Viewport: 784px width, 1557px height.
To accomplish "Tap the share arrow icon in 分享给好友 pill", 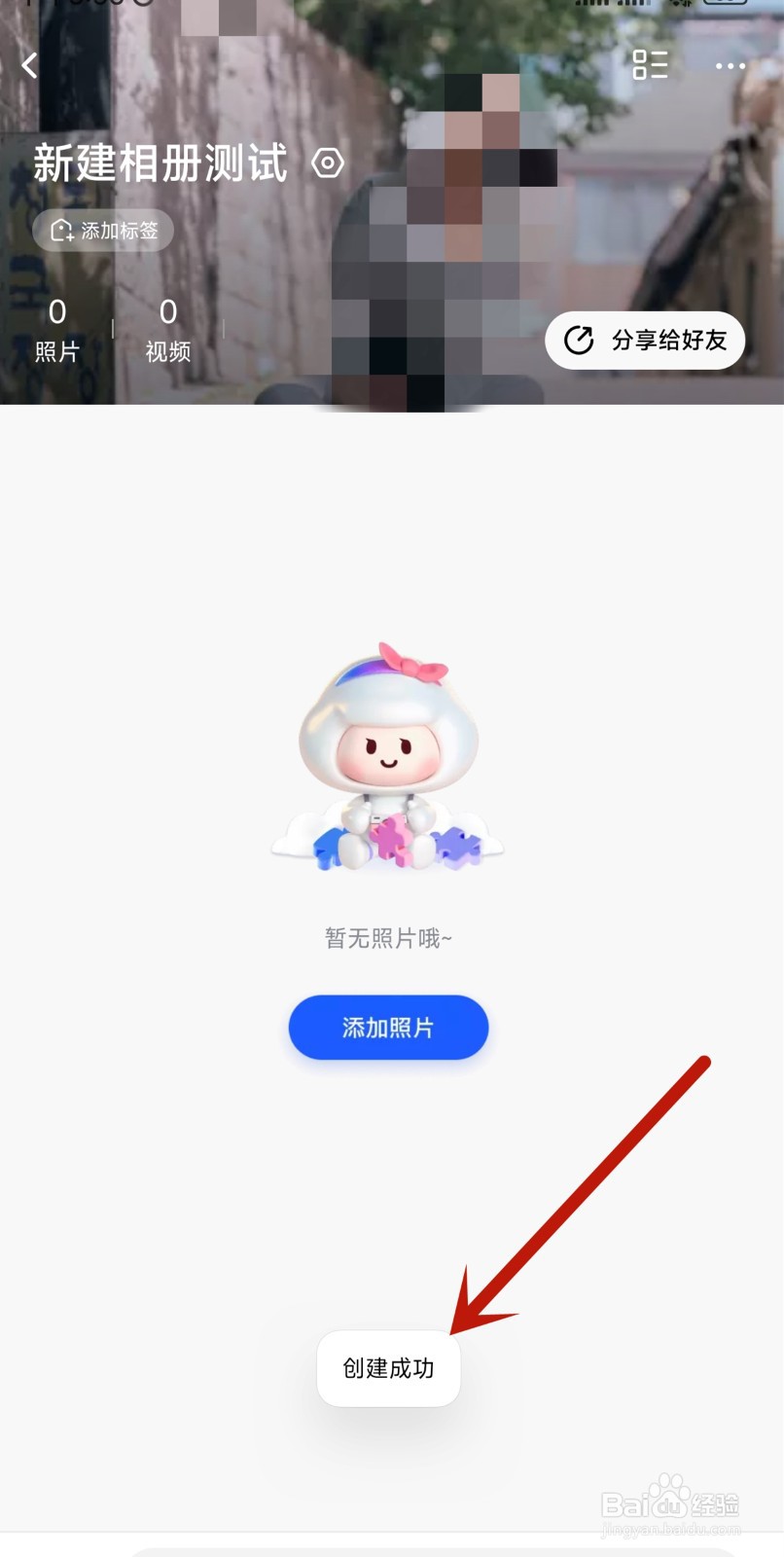I will pos(579,341).
